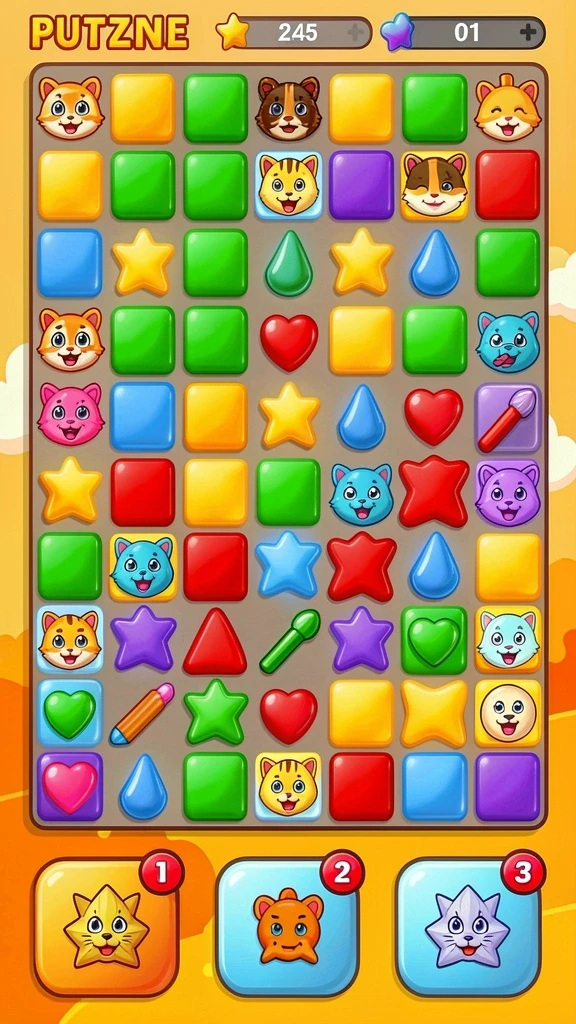Tap the round cream face on the yellow tile
The image size is (576, 1024).
tap(507, 713)
